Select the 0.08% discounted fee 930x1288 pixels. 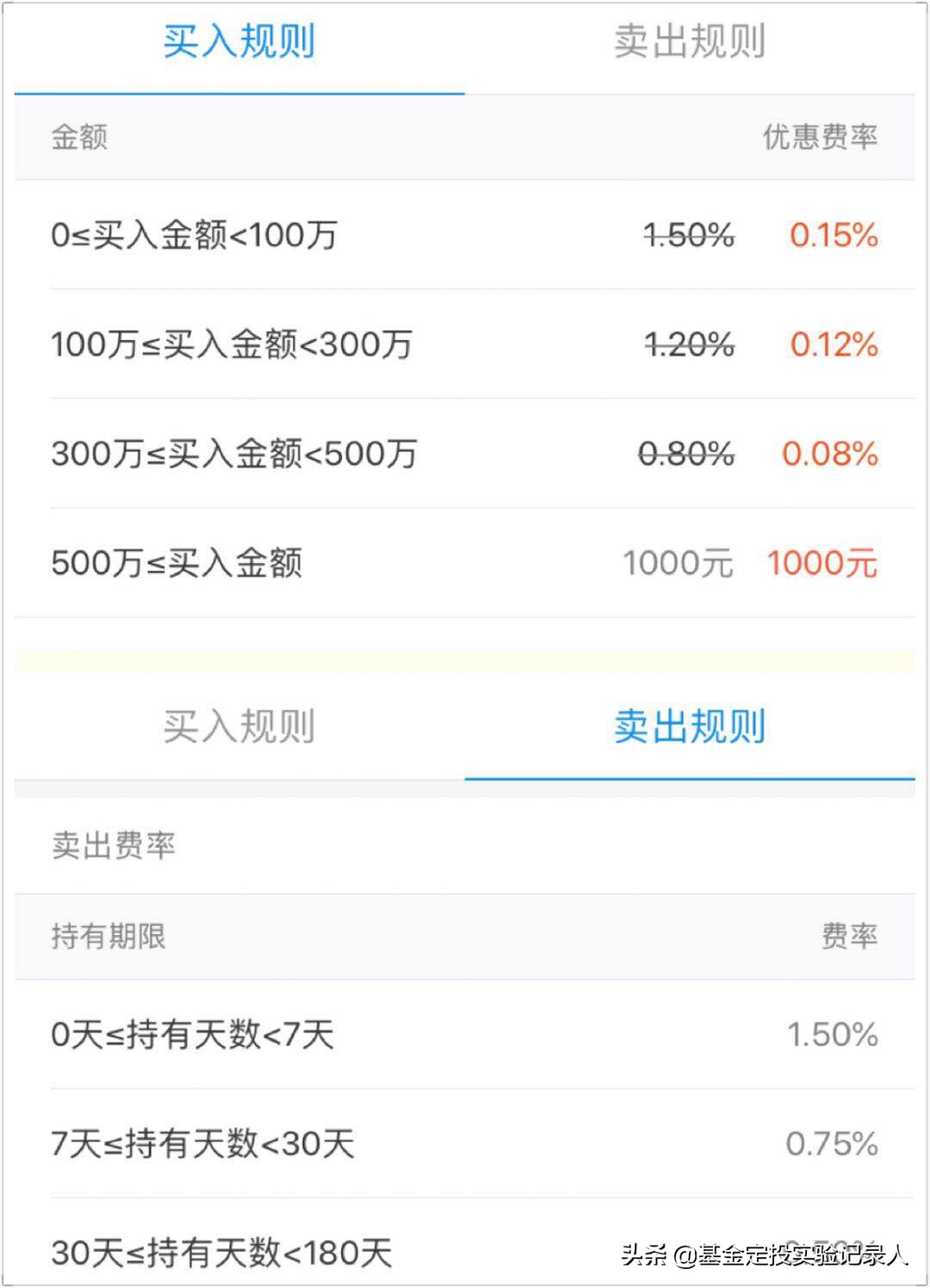coord(831,454)
